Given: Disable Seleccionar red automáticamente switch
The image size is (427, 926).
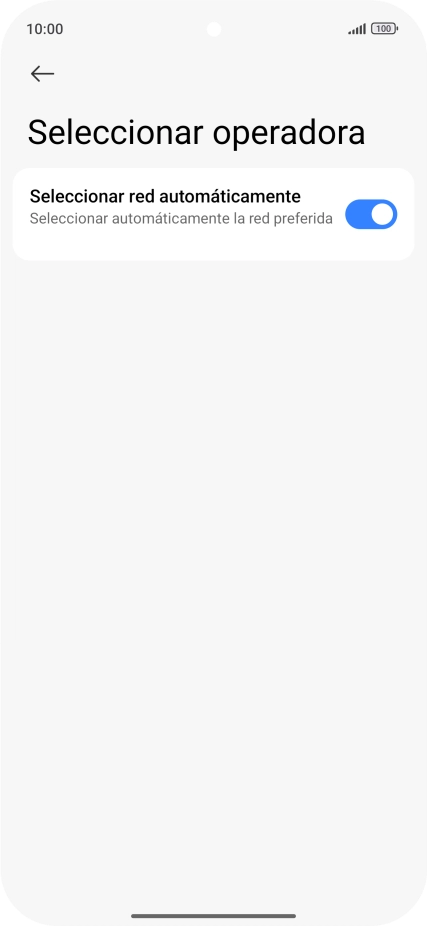Looking at the screenshot, I should tap(371, 214).
